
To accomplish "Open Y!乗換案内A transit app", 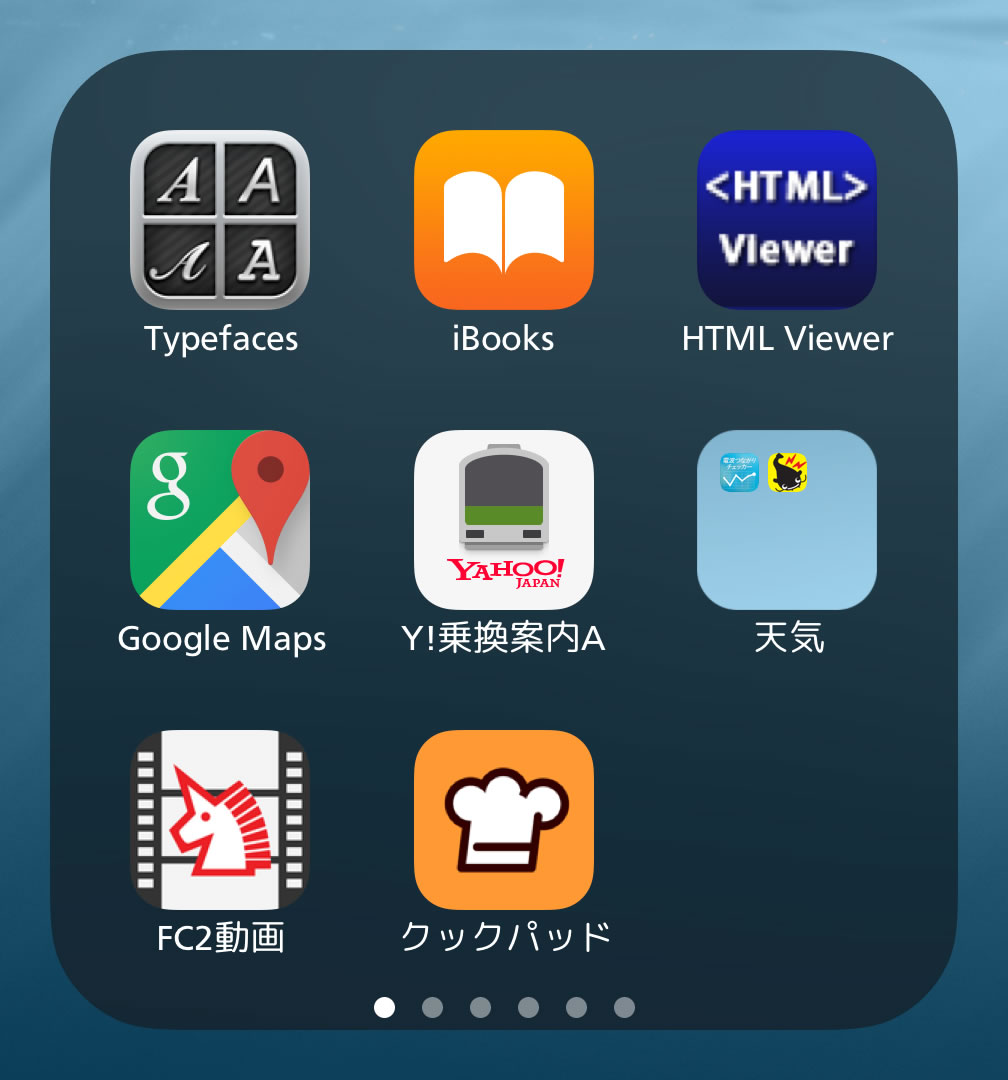I will [504, 520].
